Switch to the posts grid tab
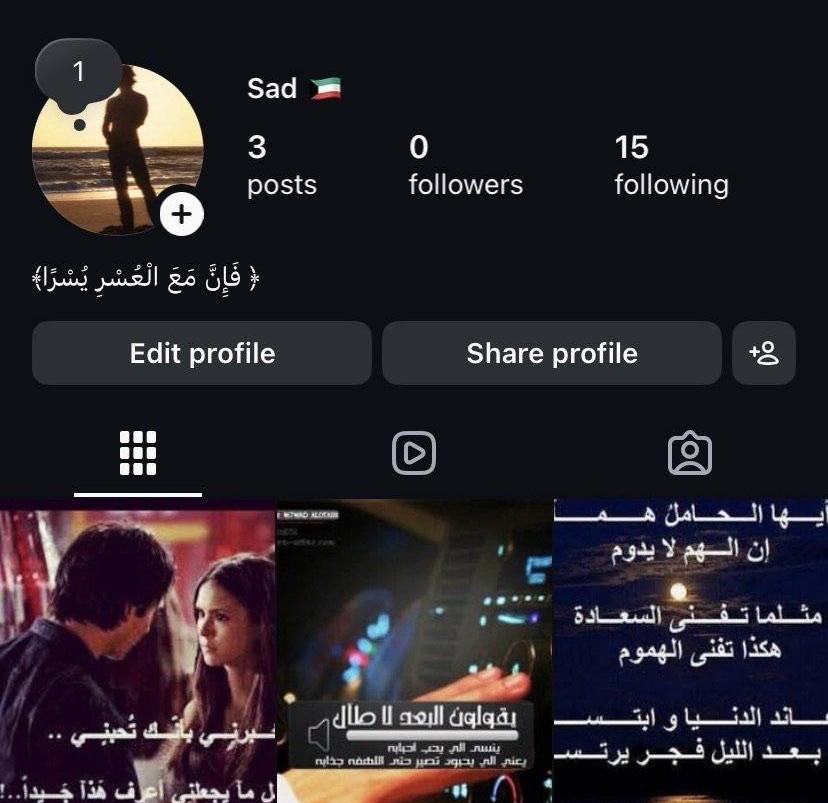The image size is (828, 803). tap(138, 454)
